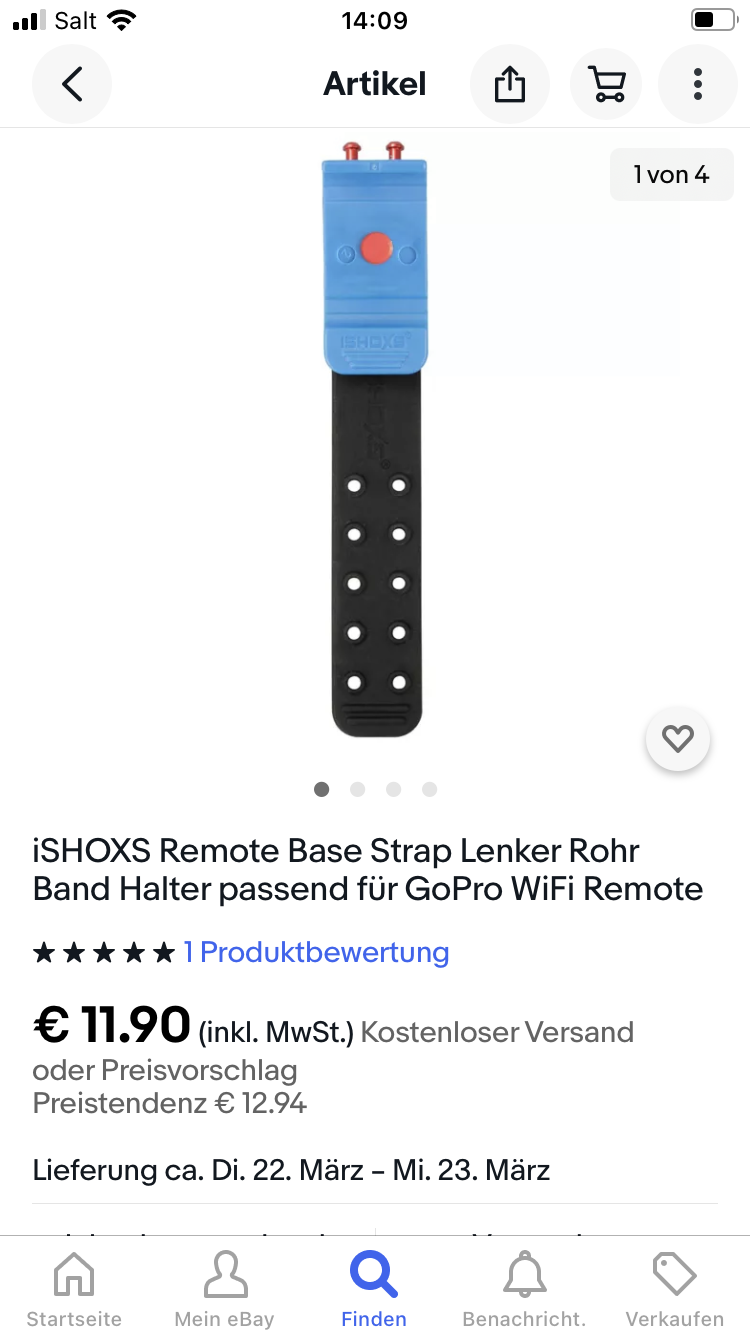The width and height of the screenshot is (750, 1334).
Task: Switch to the Startseite tab
Action: point(74,1290)
